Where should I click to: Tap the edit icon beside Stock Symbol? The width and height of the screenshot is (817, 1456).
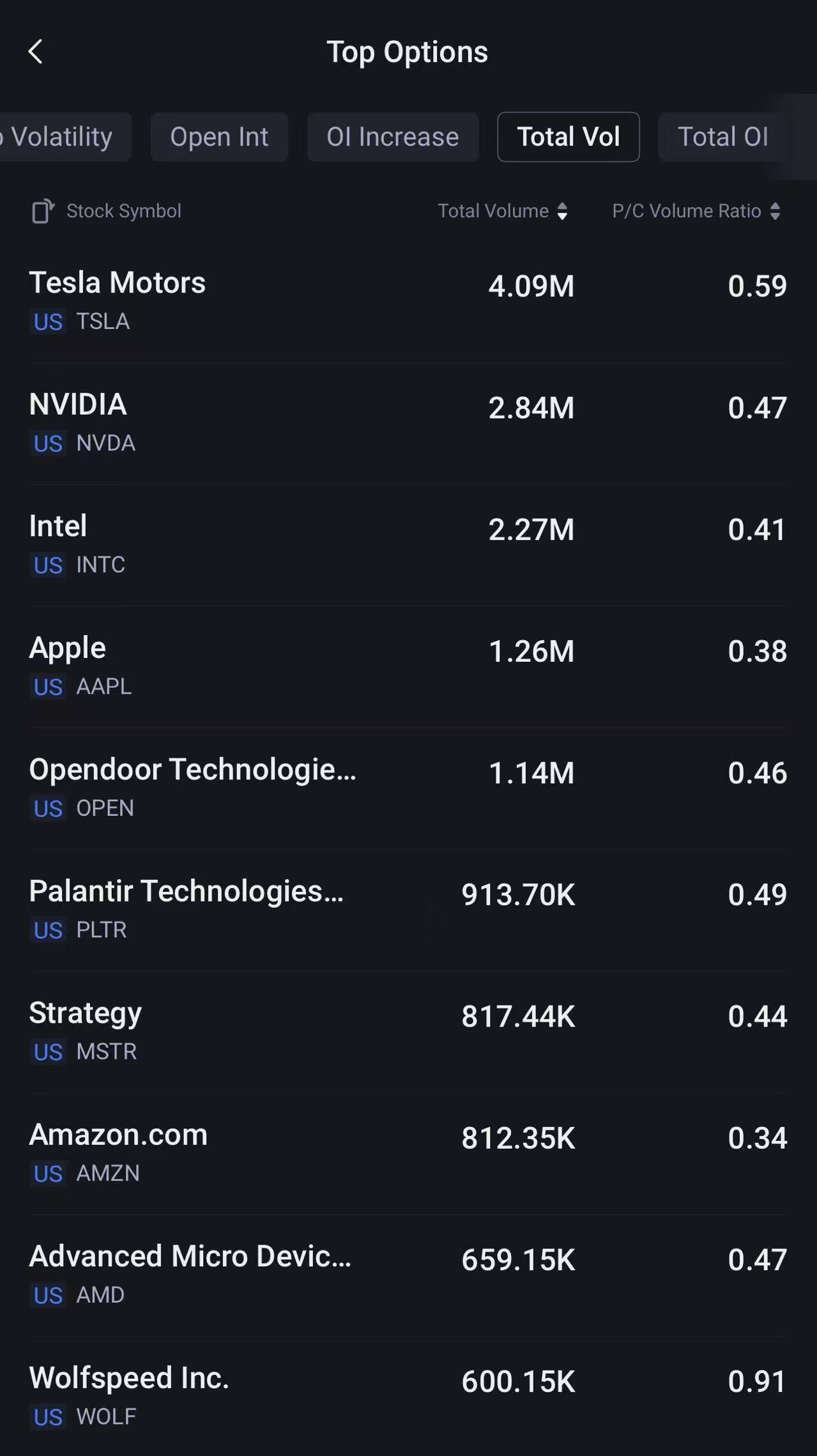coord(43,210)
